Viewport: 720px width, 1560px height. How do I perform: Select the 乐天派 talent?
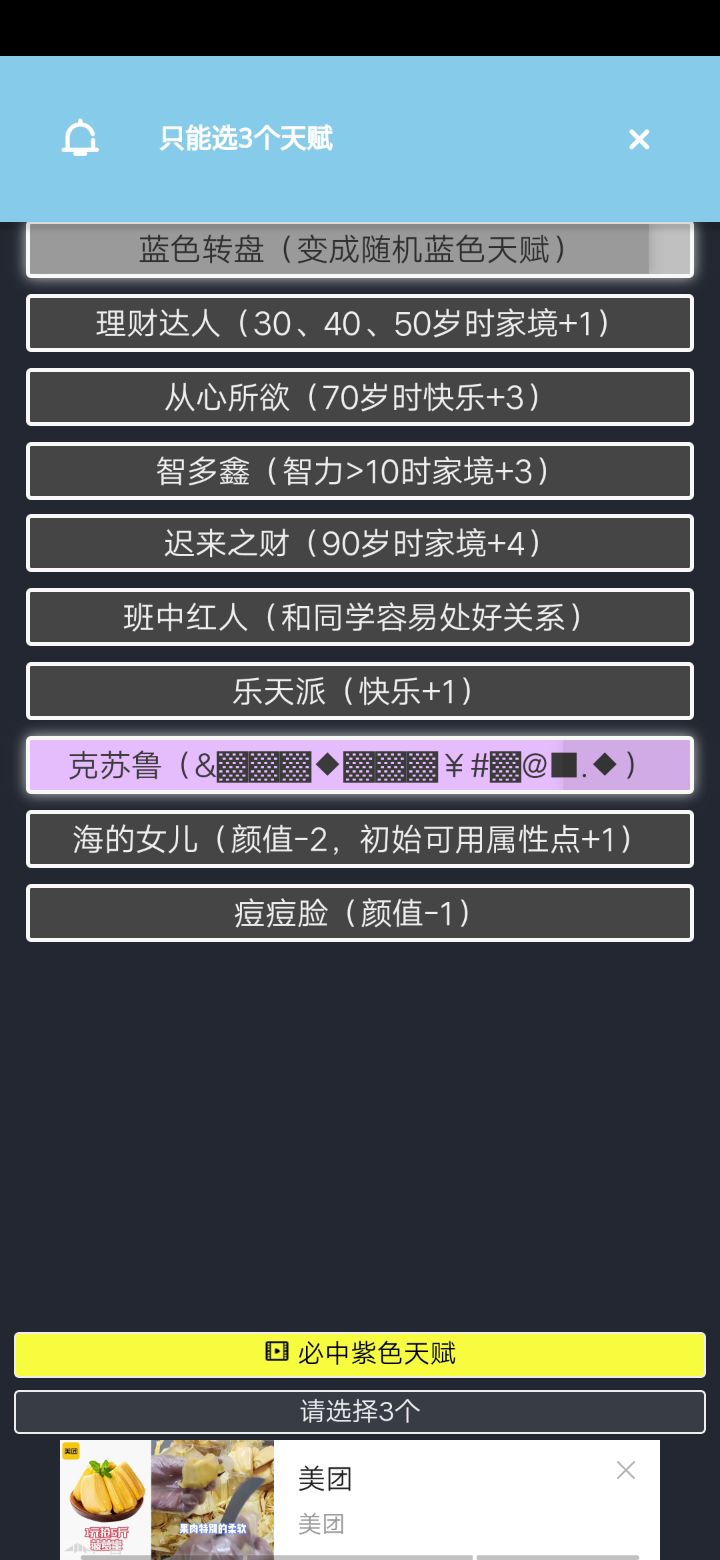pos(359,691)
